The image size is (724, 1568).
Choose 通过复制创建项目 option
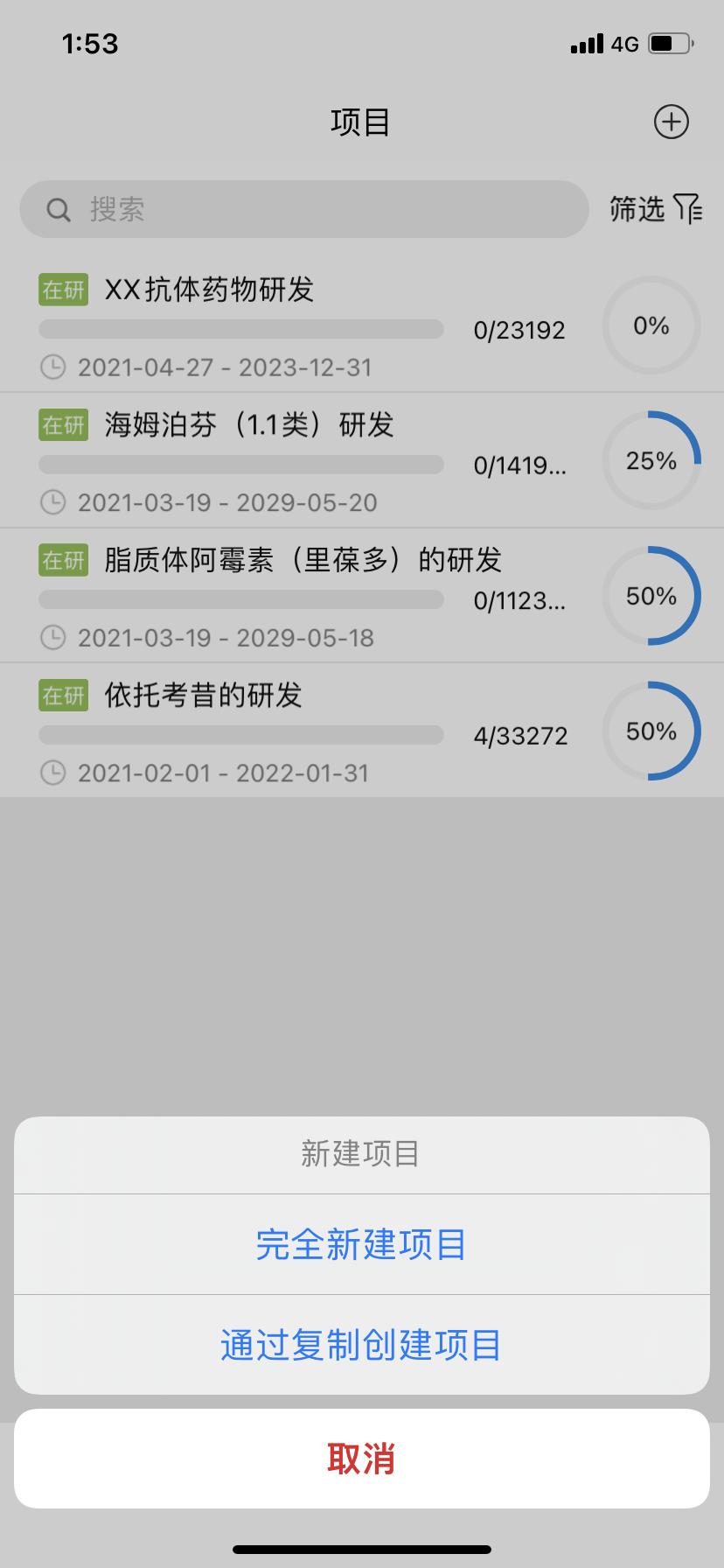pyautogui.click(x=361, y=1345)
